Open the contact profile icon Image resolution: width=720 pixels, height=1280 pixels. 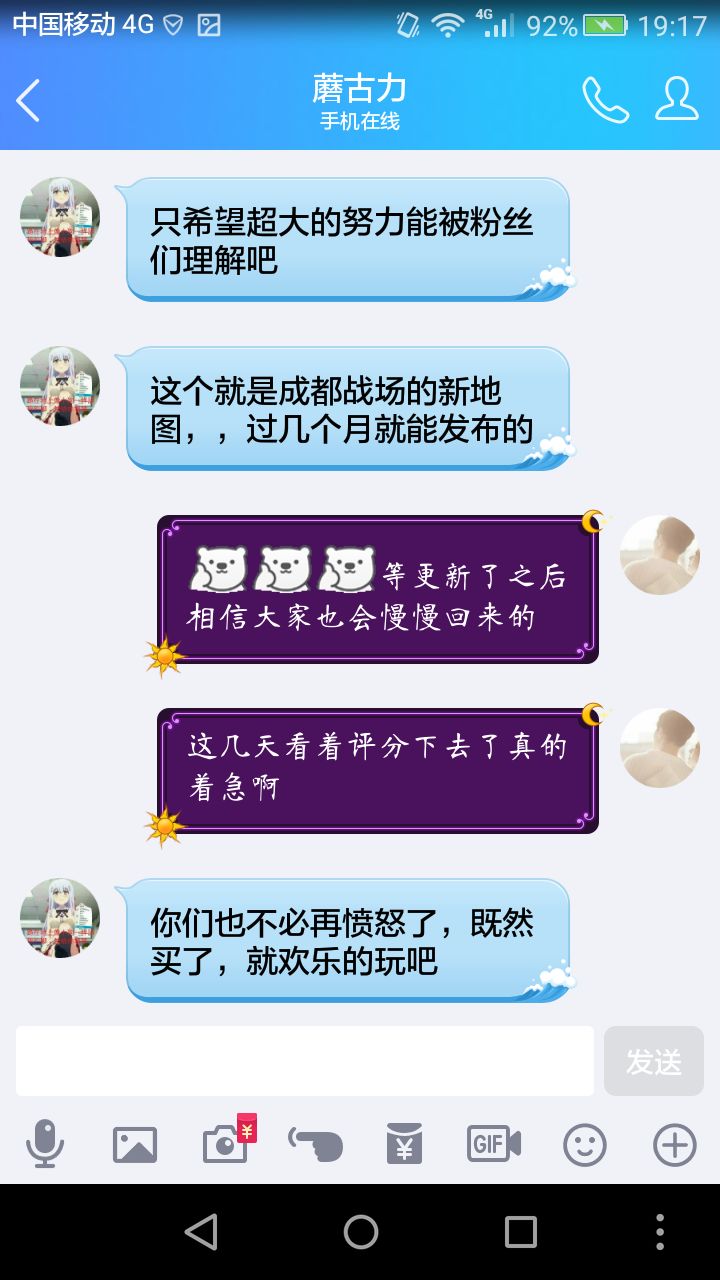[x=676, y=101]
